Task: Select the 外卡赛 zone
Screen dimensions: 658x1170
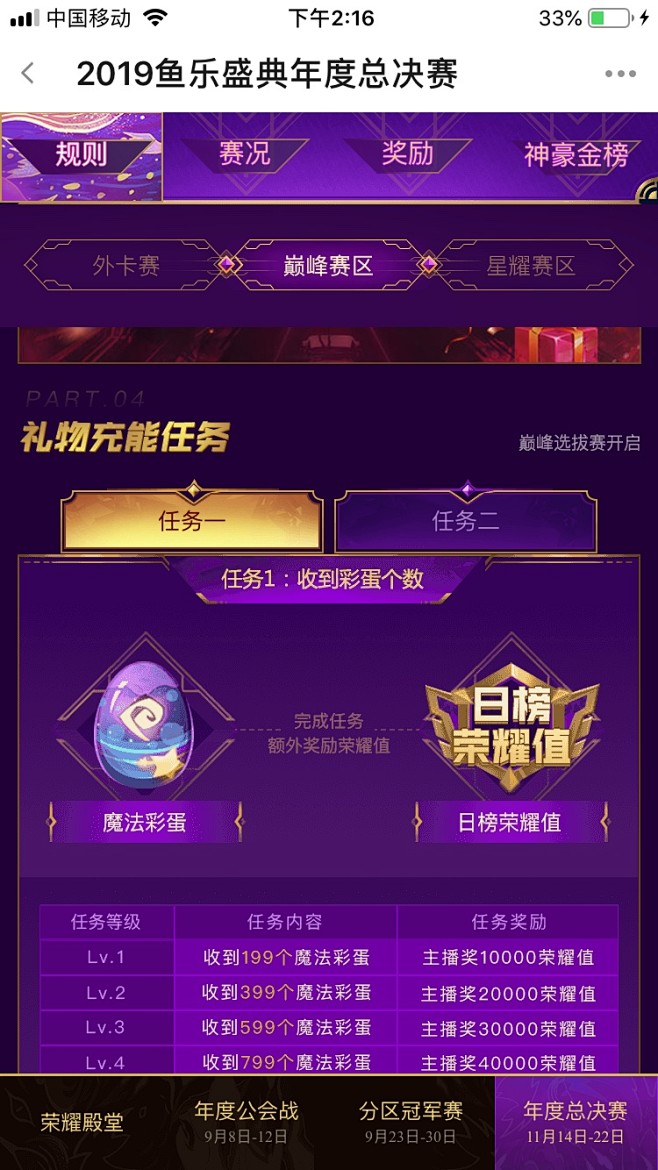Action: point(126,266)
